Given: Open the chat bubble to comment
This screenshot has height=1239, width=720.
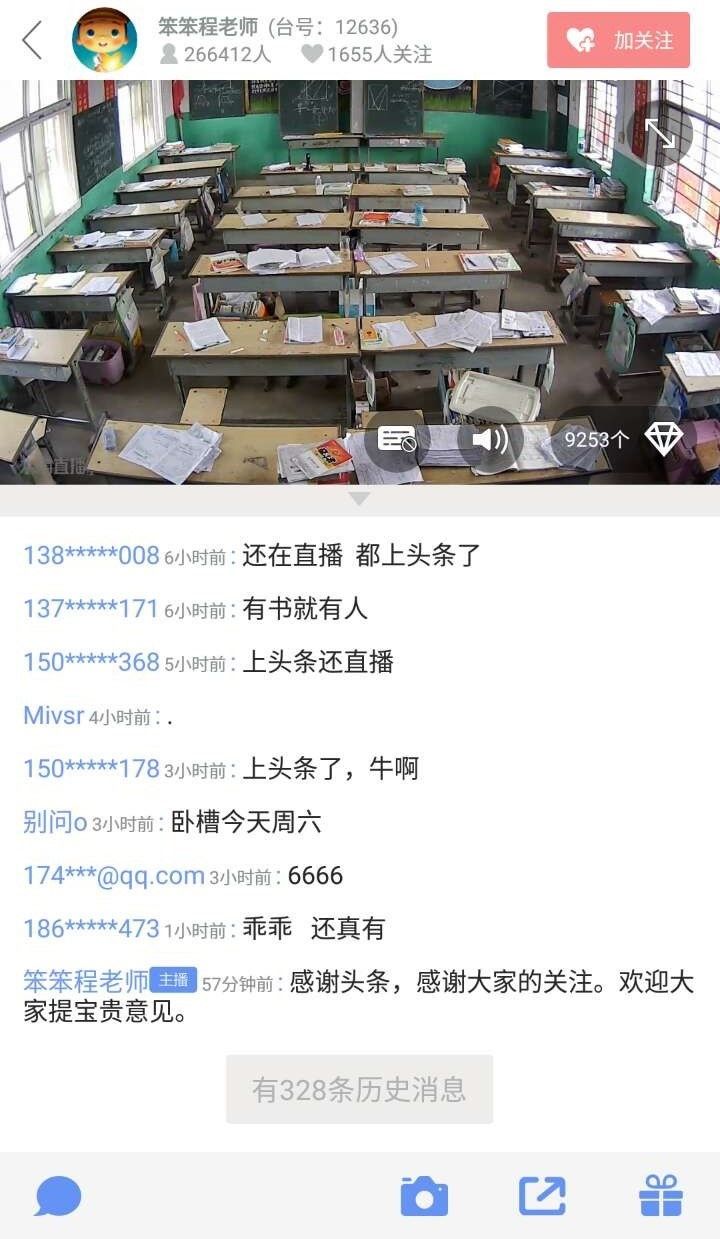Looking at the screenshot, I should point(58,1196).
